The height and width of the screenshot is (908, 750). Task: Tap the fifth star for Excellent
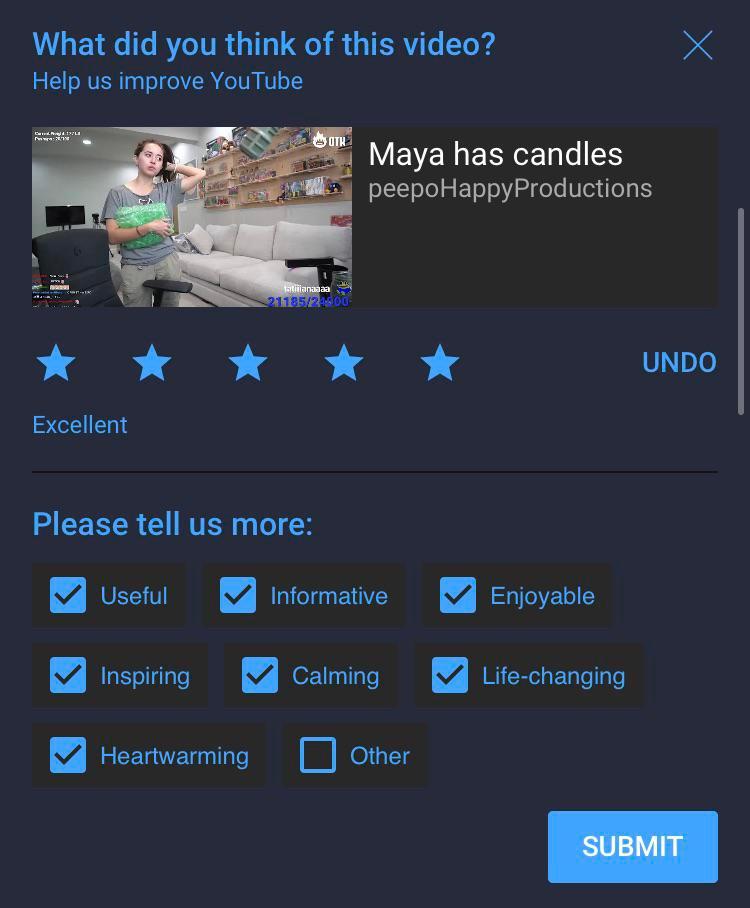[440, 363]
